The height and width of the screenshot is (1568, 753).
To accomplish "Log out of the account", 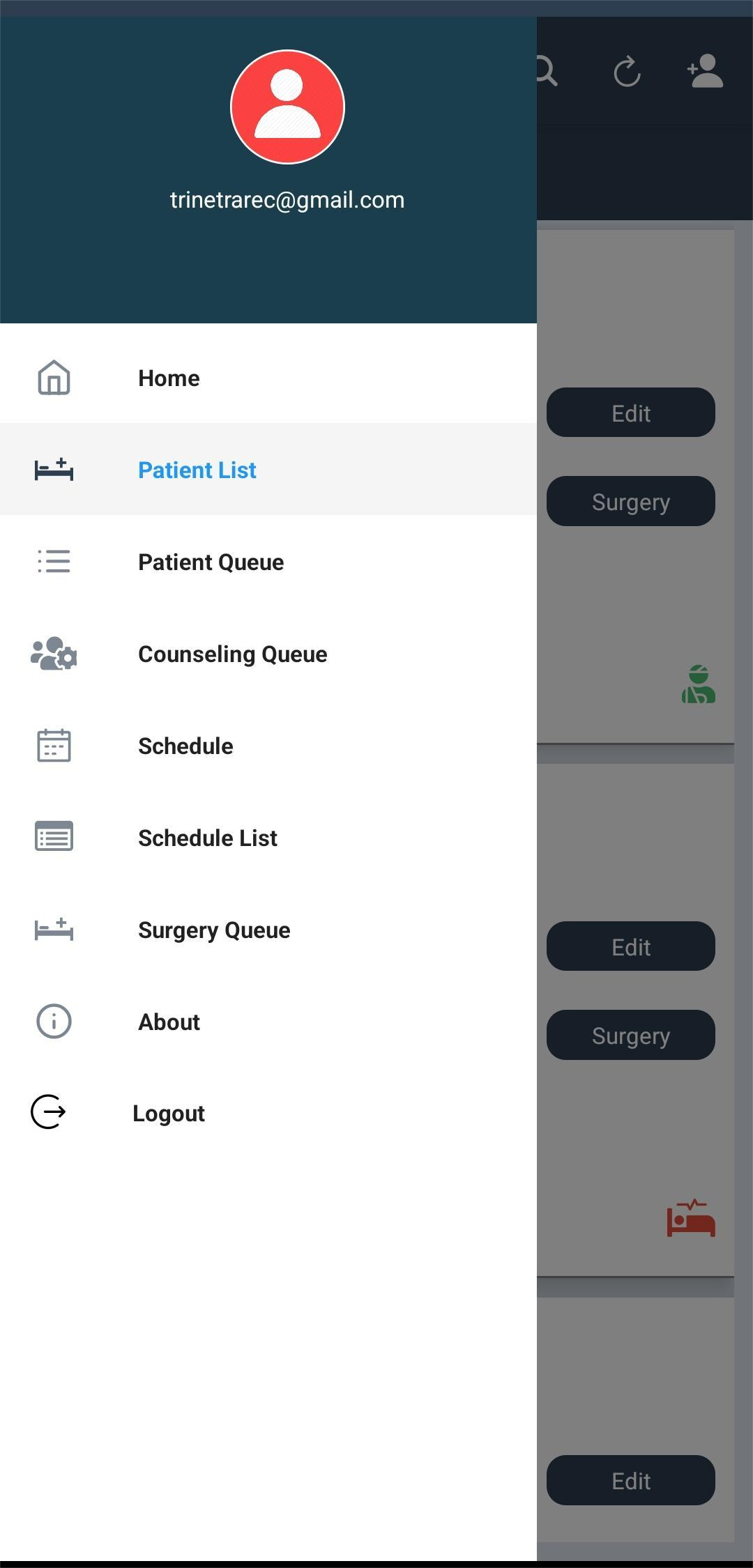I will coord(168,1114).
